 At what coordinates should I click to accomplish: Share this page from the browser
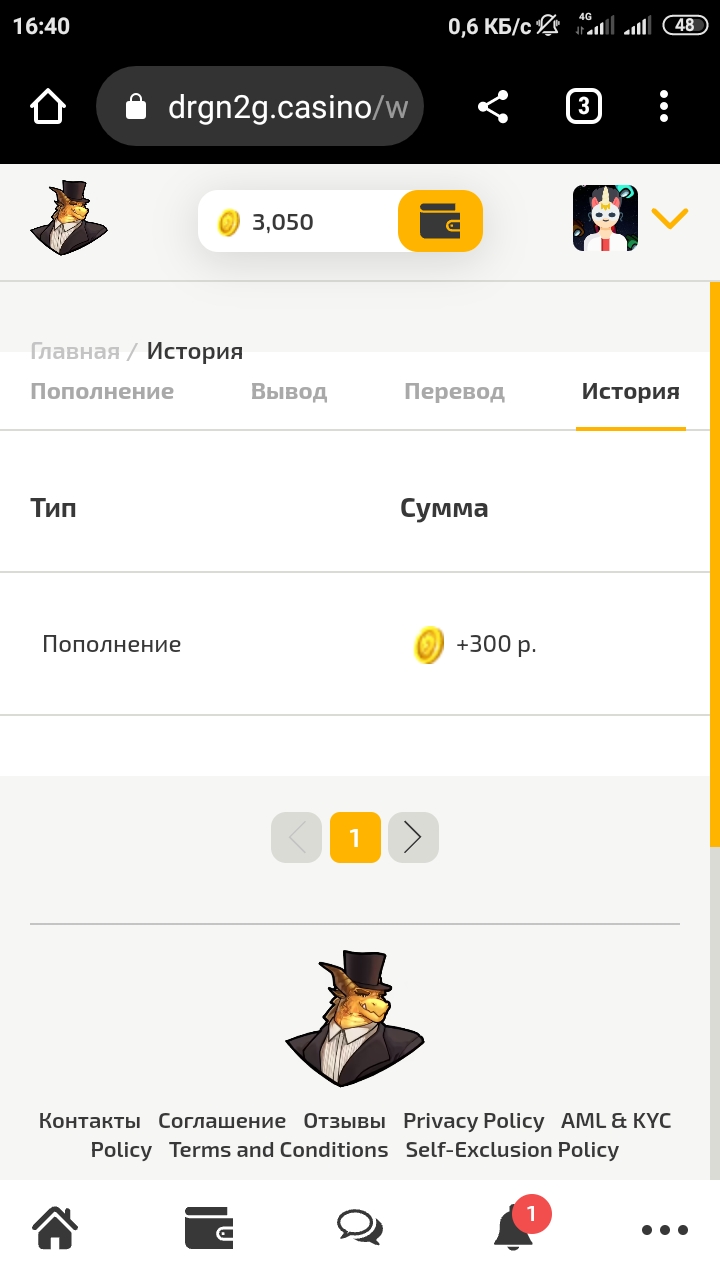[x=493, y=106]
